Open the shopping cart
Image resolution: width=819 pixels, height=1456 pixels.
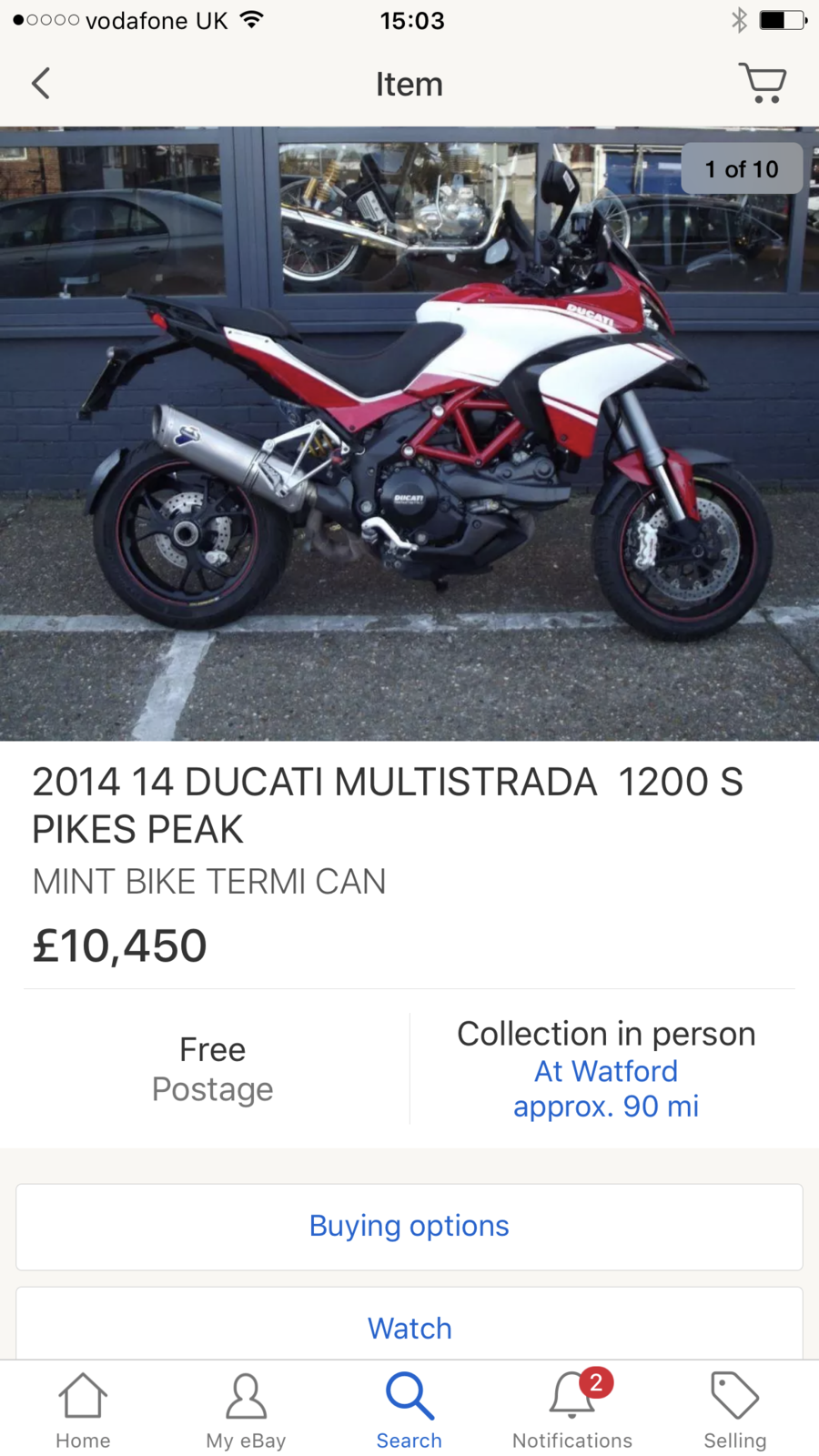pos(763,84)
